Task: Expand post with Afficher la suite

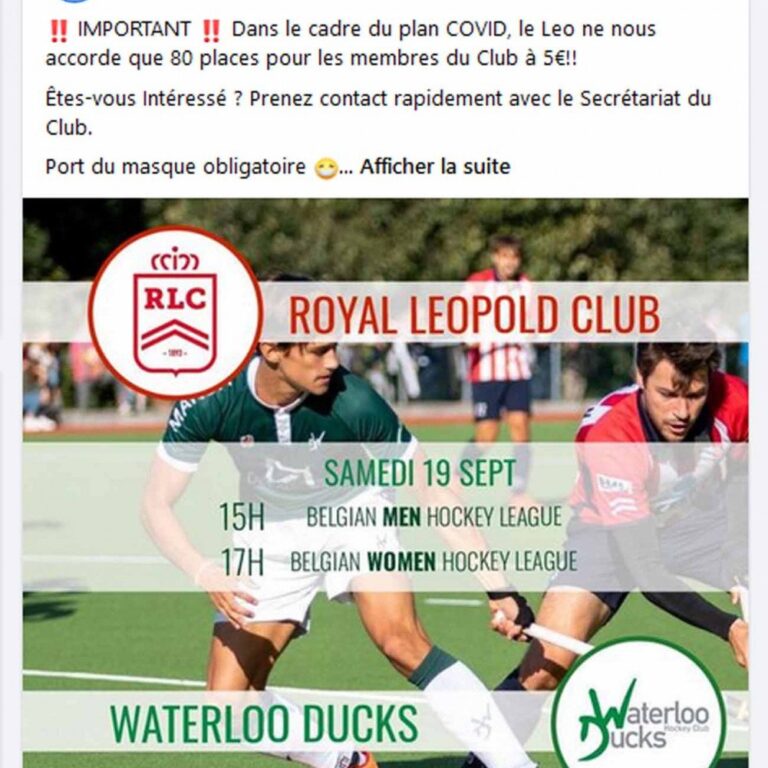Action: tap(435, 167)
